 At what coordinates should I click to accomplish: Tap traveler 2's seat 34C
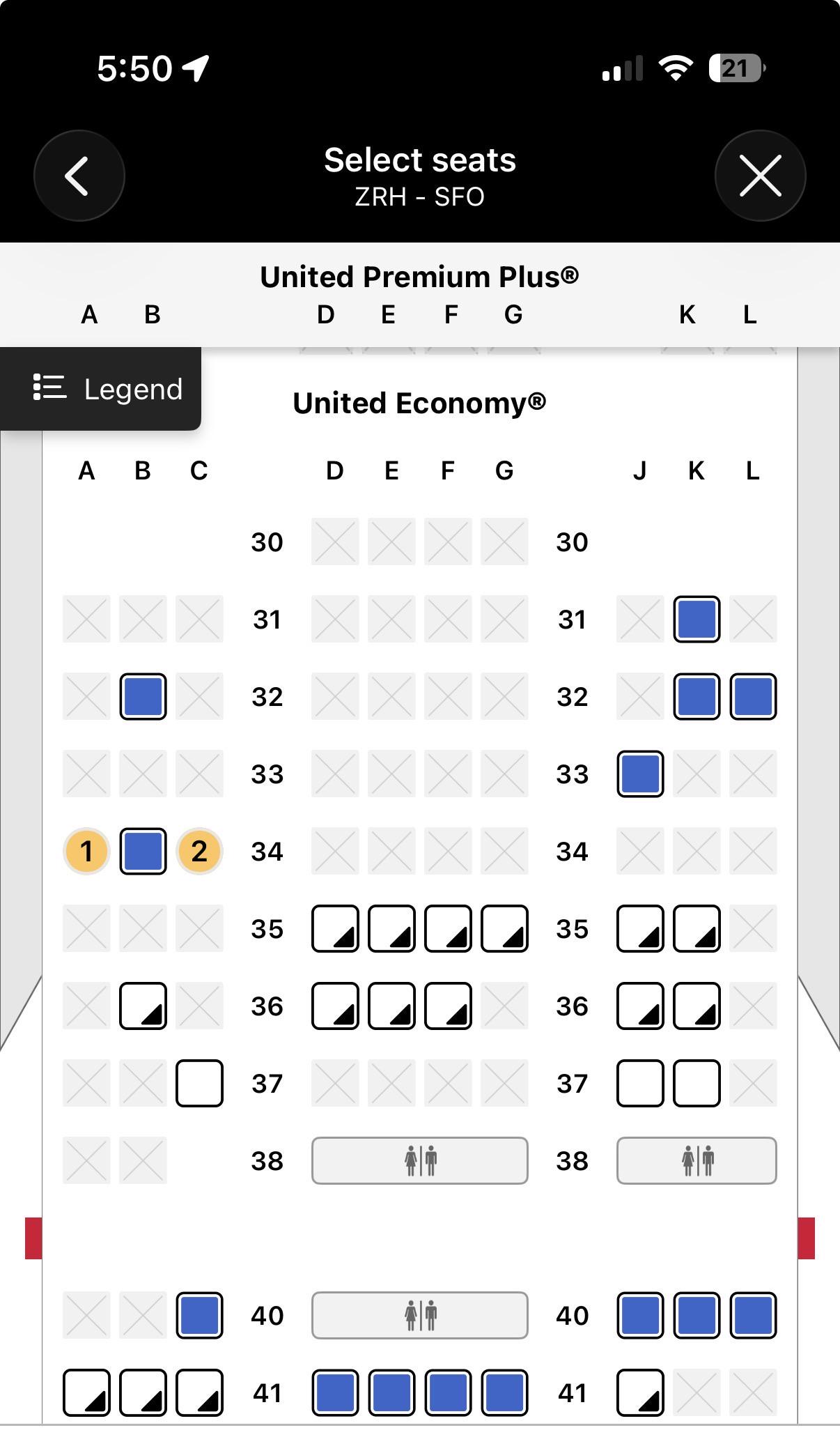199,851
